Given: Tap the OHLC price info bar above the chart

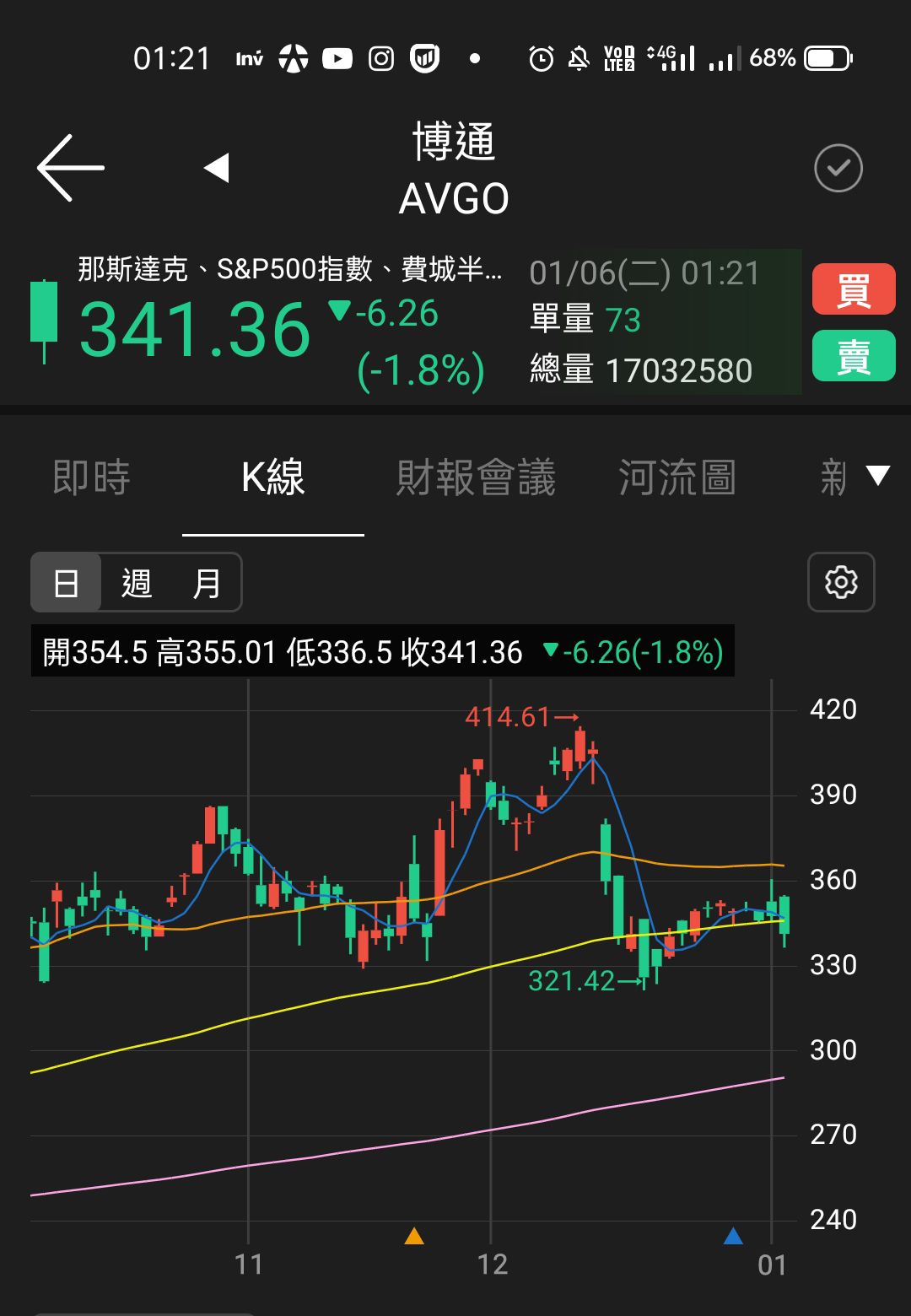Looking at the screenshot, I should click(x=380, y=650).
